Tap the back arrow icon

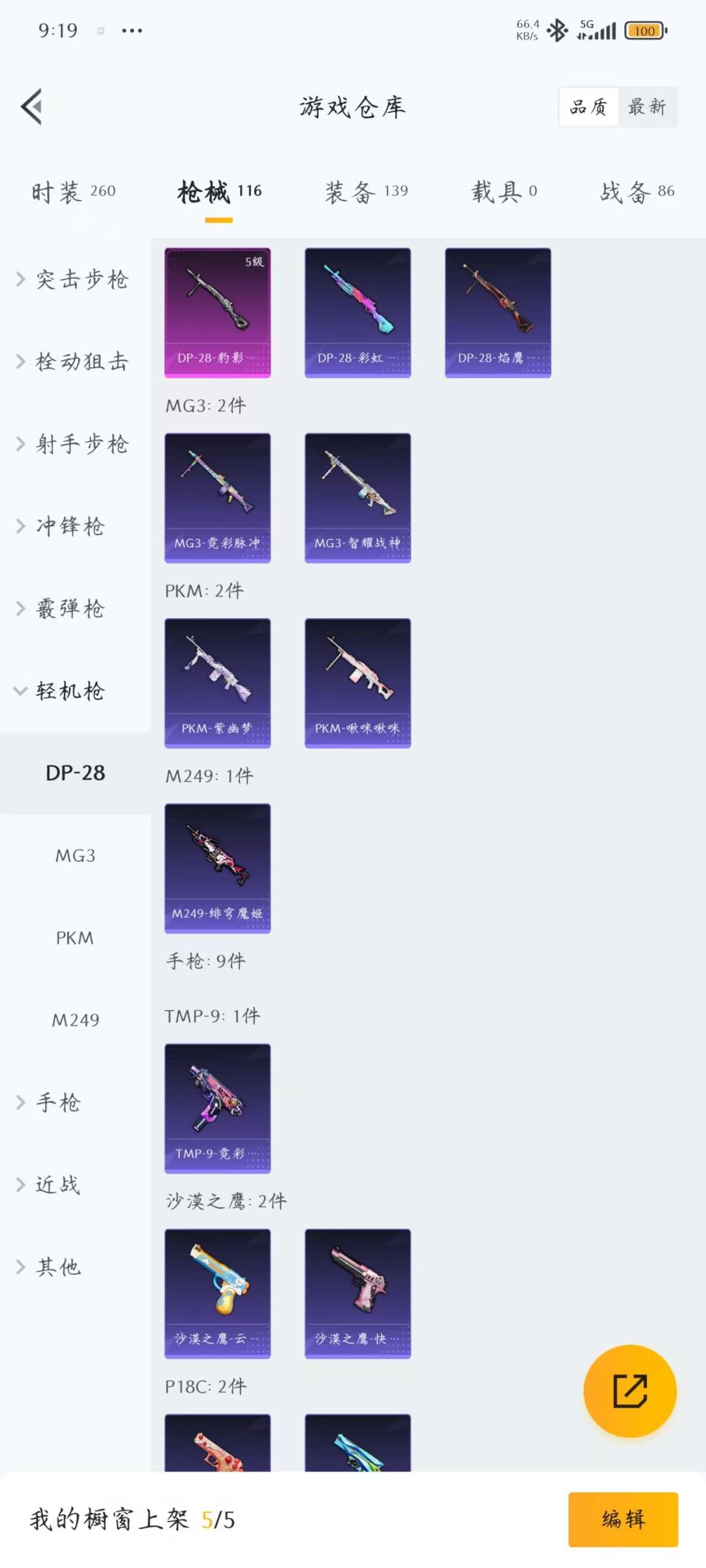31,106
